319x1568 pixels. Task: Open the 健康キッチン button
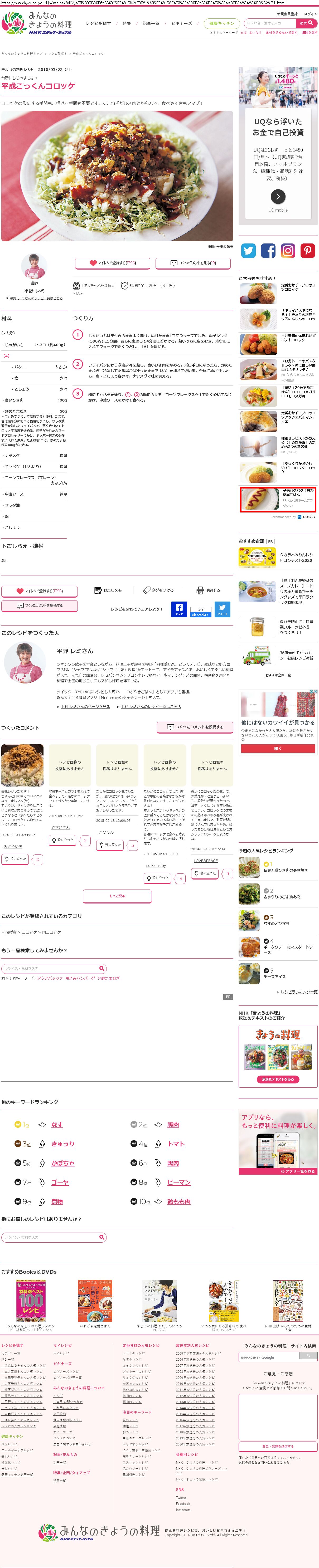222,24
